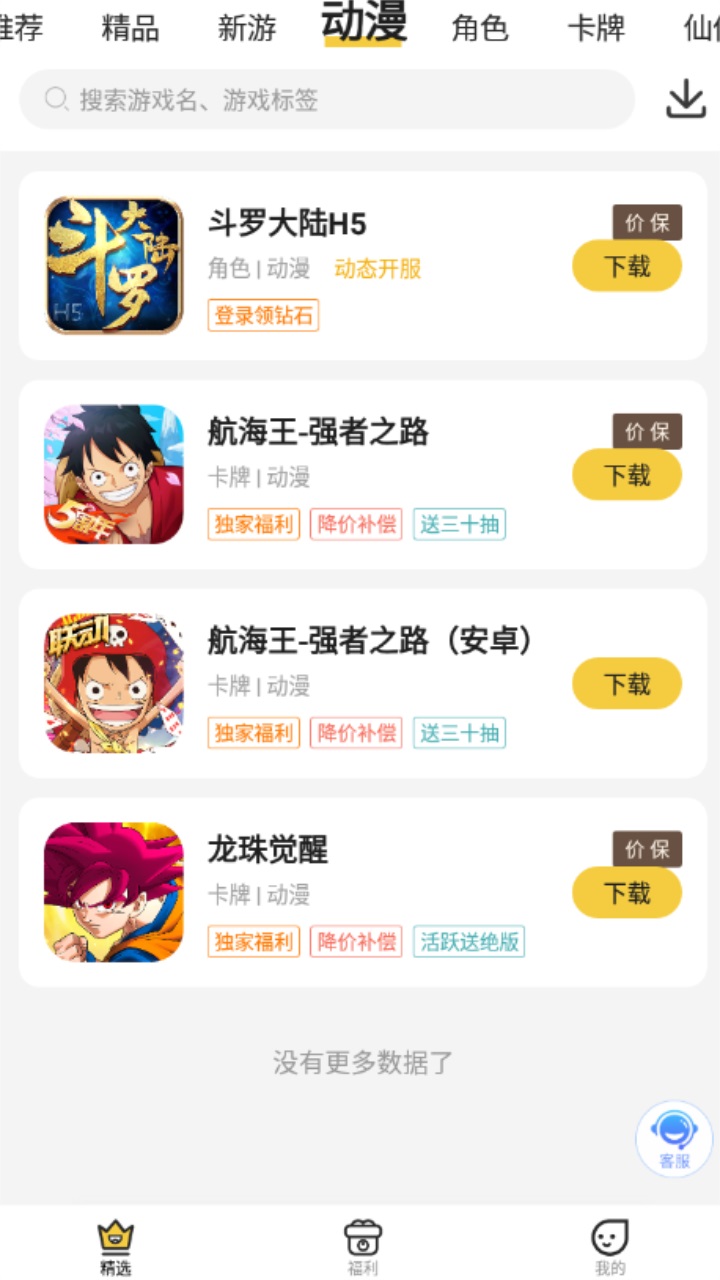Tap 下载 for 航海王-强者之路（安卓）
This screenshot has width=720, height=1280.
[x=626, y=683]
